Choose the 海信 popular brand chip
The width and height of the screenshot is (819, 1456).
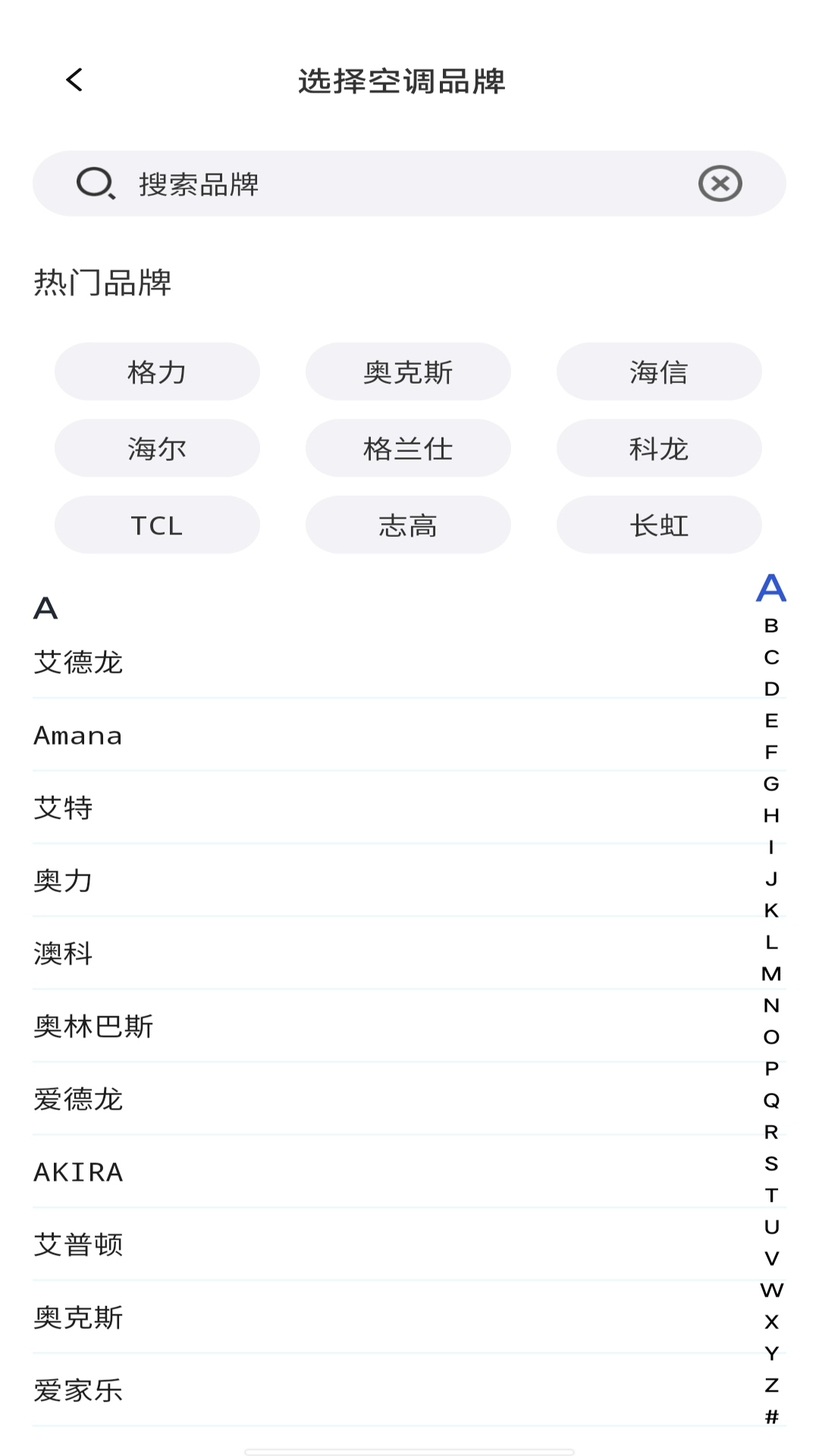tap(659, 372)
